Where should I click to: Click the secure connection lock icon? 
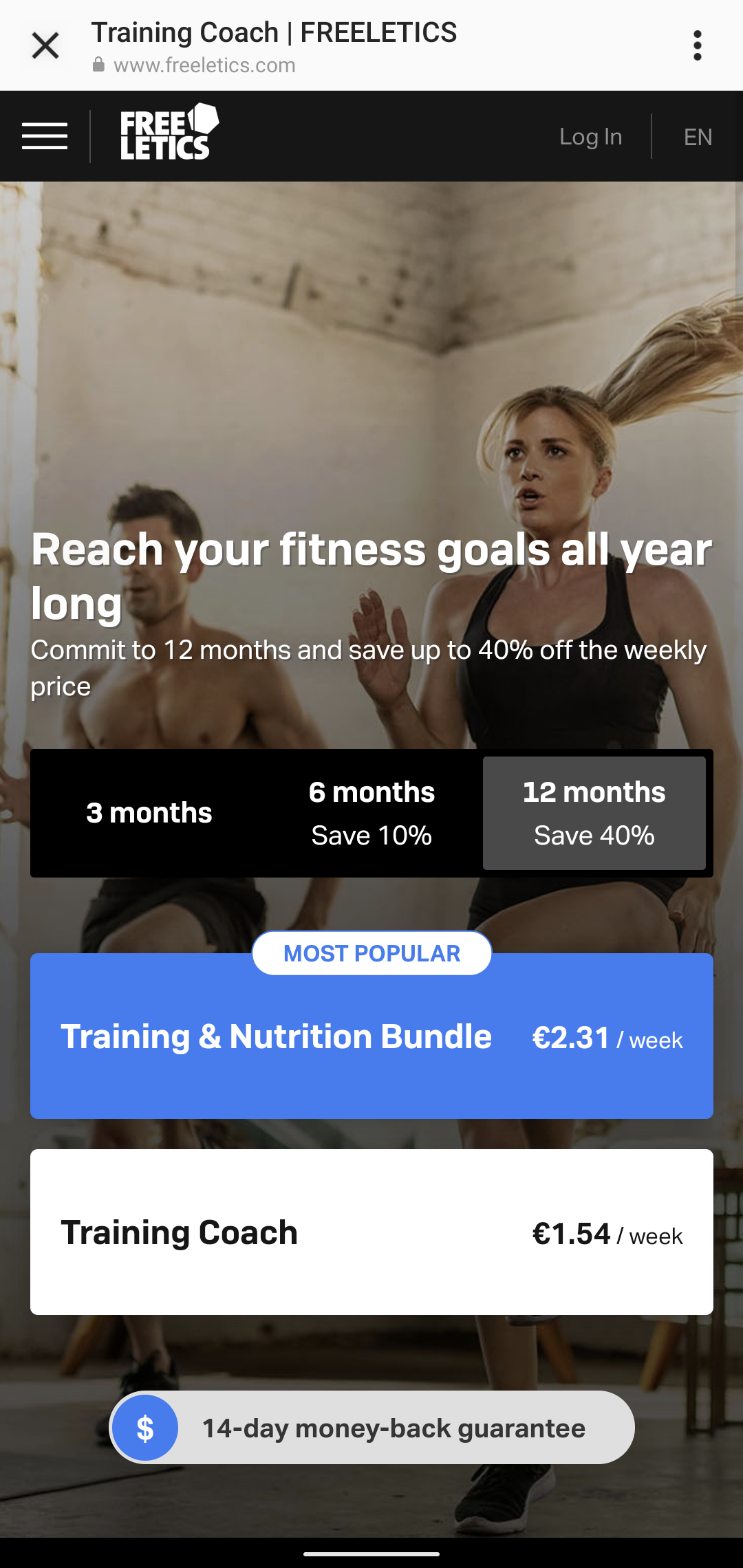pos(98,65)
